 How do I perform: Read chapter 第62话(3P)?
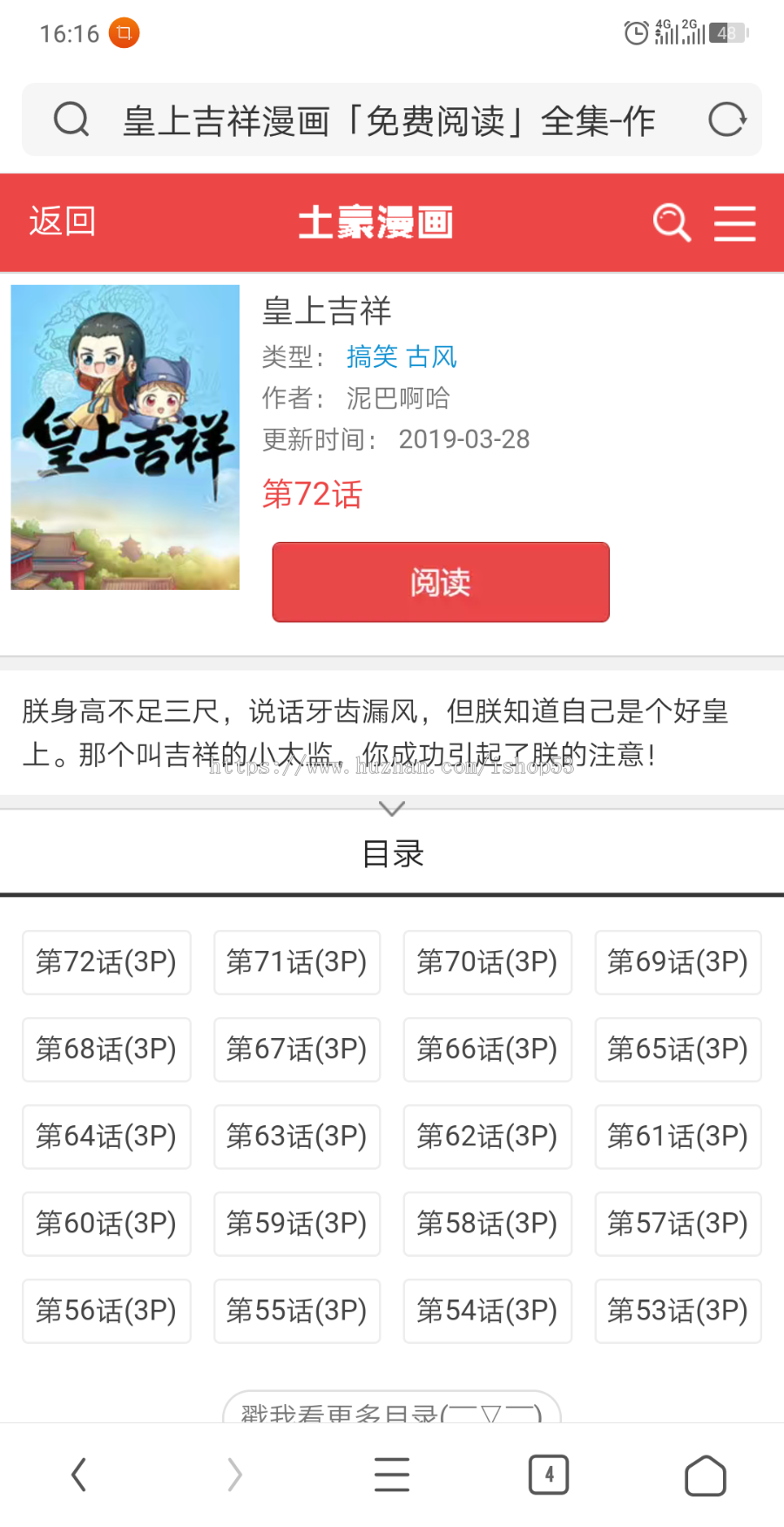(487, 1137)
